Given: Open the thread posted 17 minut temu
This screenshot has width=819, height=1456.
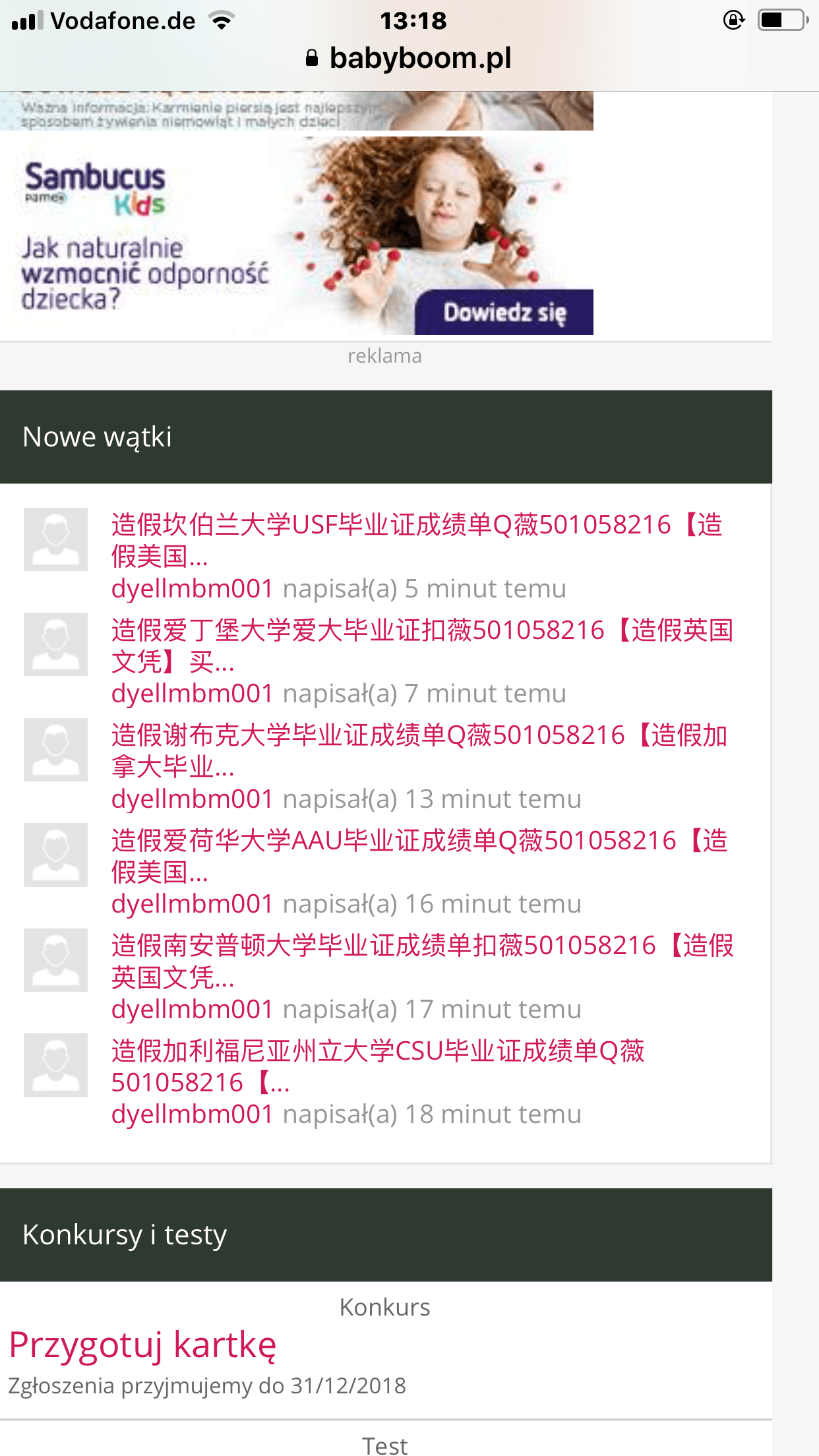Looking at the screenshot, I should pyautogui.click(x=422, y=961).
